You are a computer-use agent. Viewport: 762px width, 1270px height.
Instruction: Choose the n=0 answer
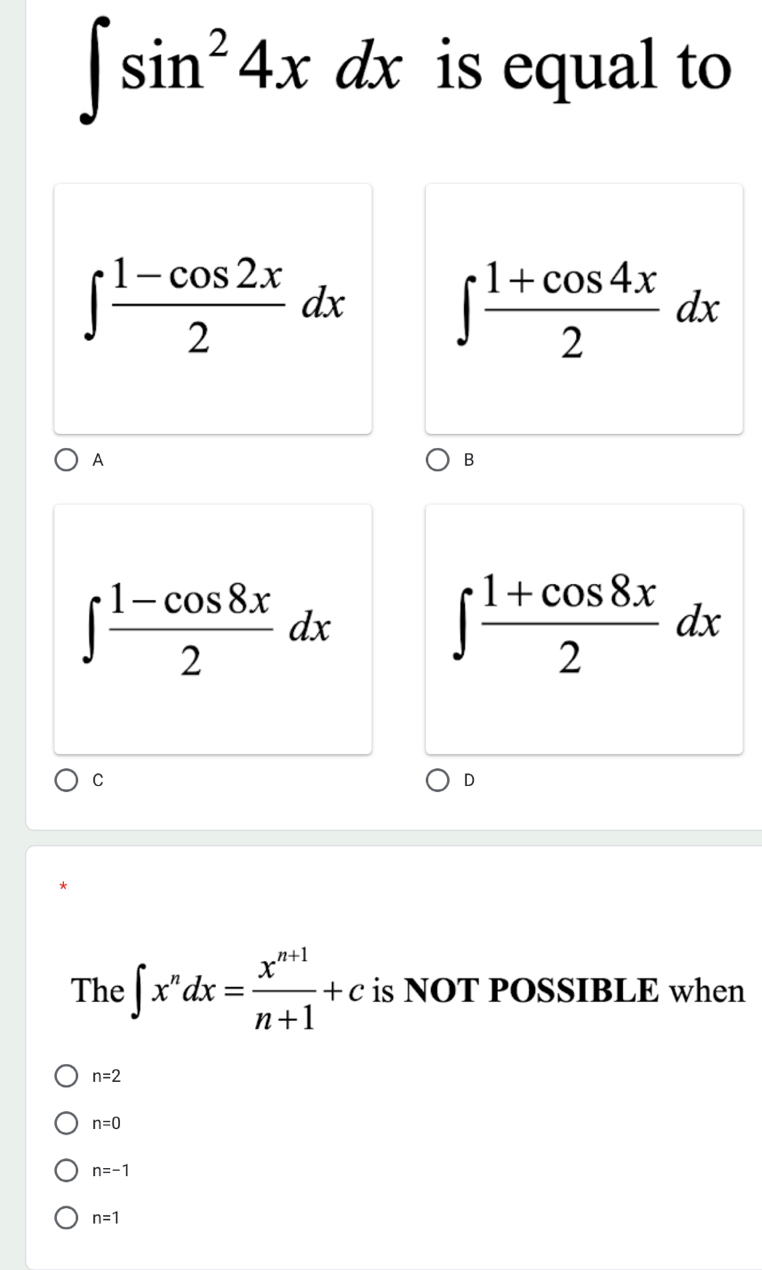pos(67,1123)
